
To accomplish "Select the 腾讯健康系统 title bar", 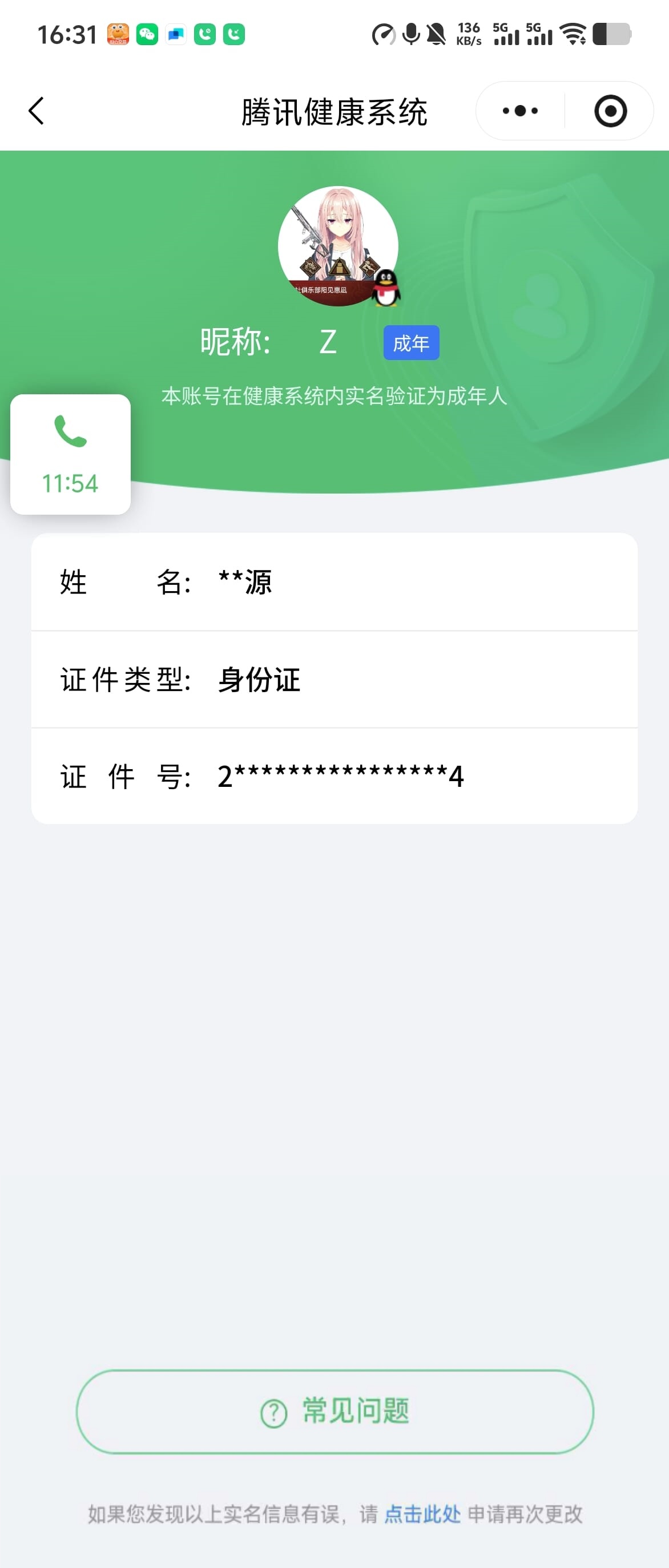I will pyautogui.click(x=334, y=110).
